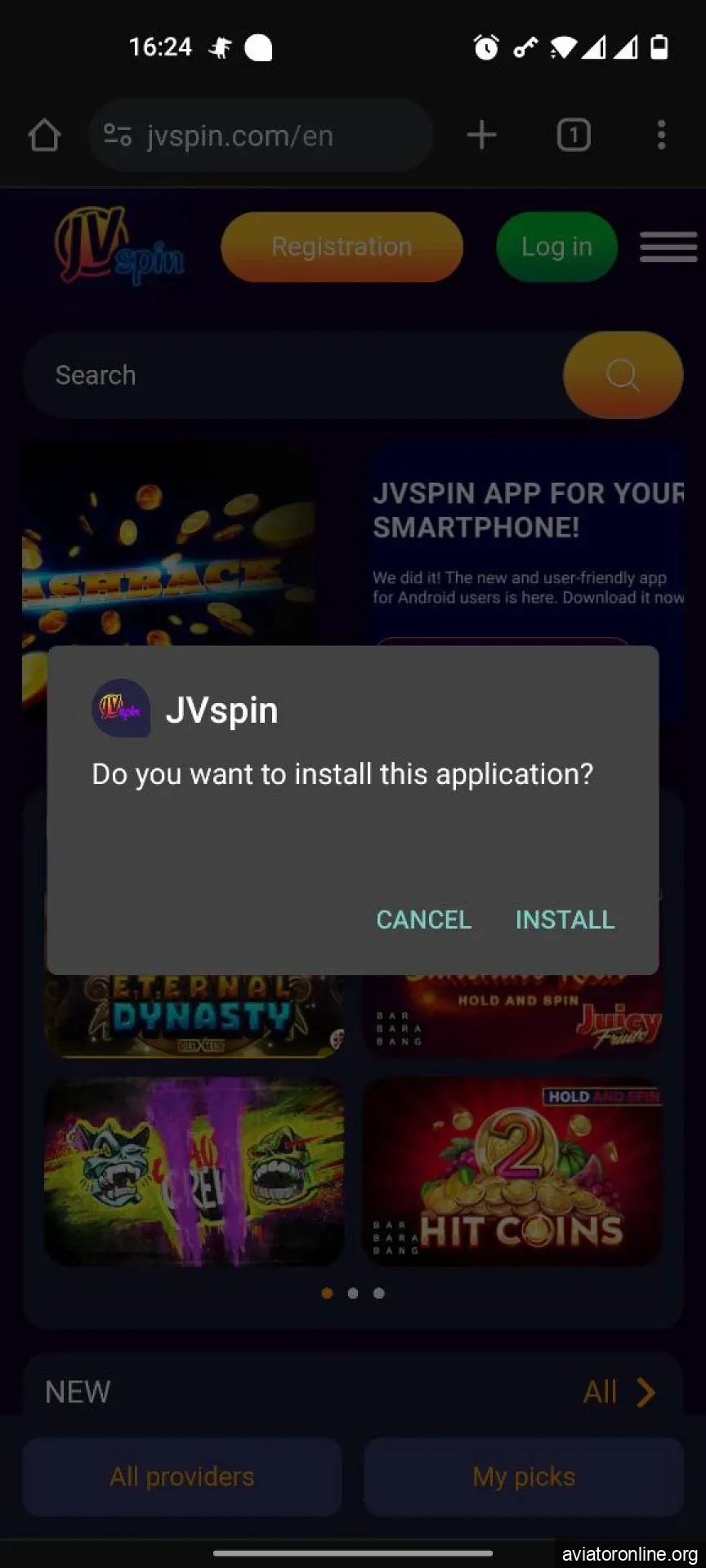
Task: Open the tab switcher
Action: (574, 136)
